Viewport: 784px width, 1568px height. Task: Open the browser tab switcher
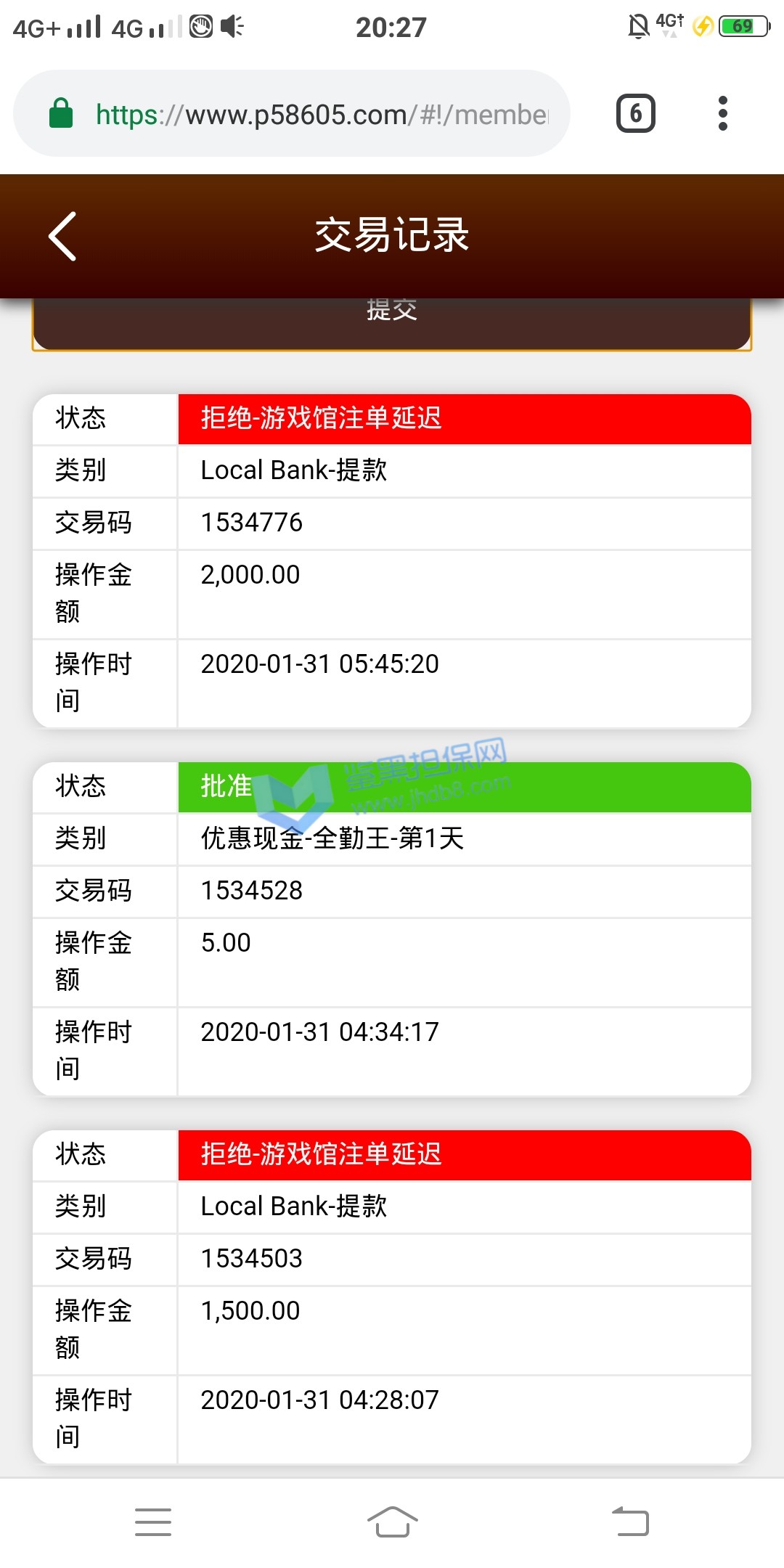(635, 114)
